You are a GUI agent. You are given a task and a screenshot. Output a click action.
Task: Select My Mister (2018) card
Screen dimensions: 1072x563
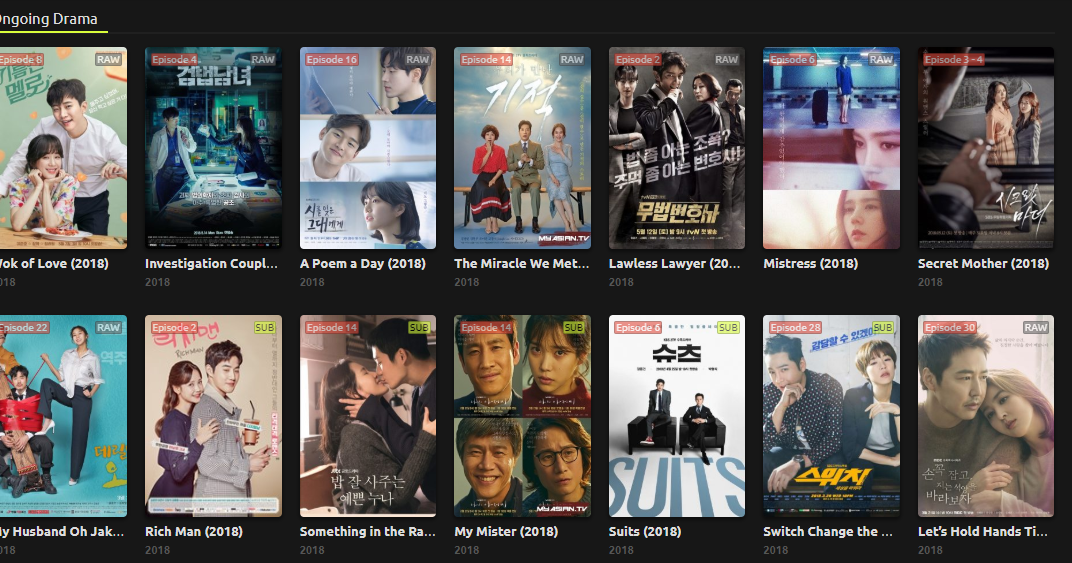click(522, 417)
